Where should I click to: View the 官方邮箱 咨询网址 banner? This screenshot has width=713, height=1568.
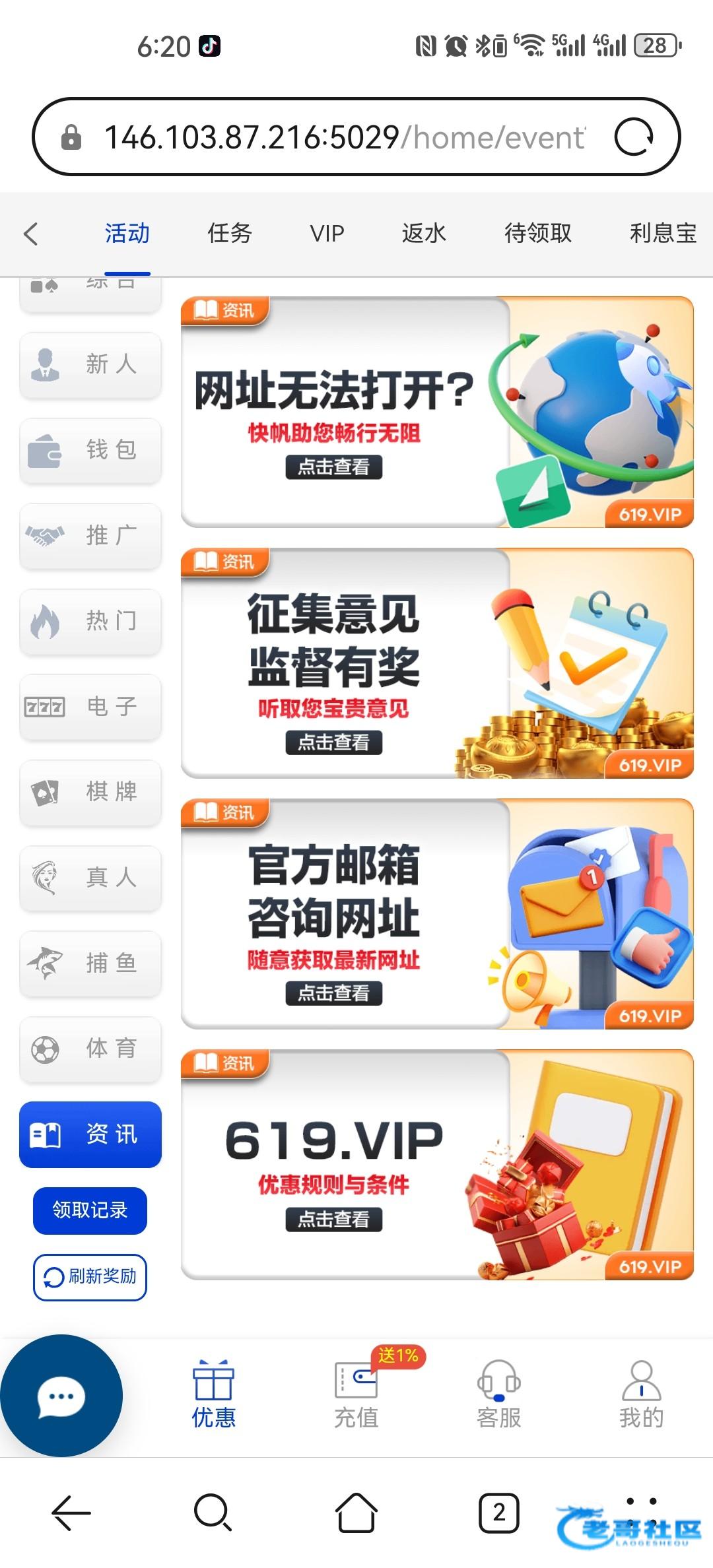pos(437,914)
